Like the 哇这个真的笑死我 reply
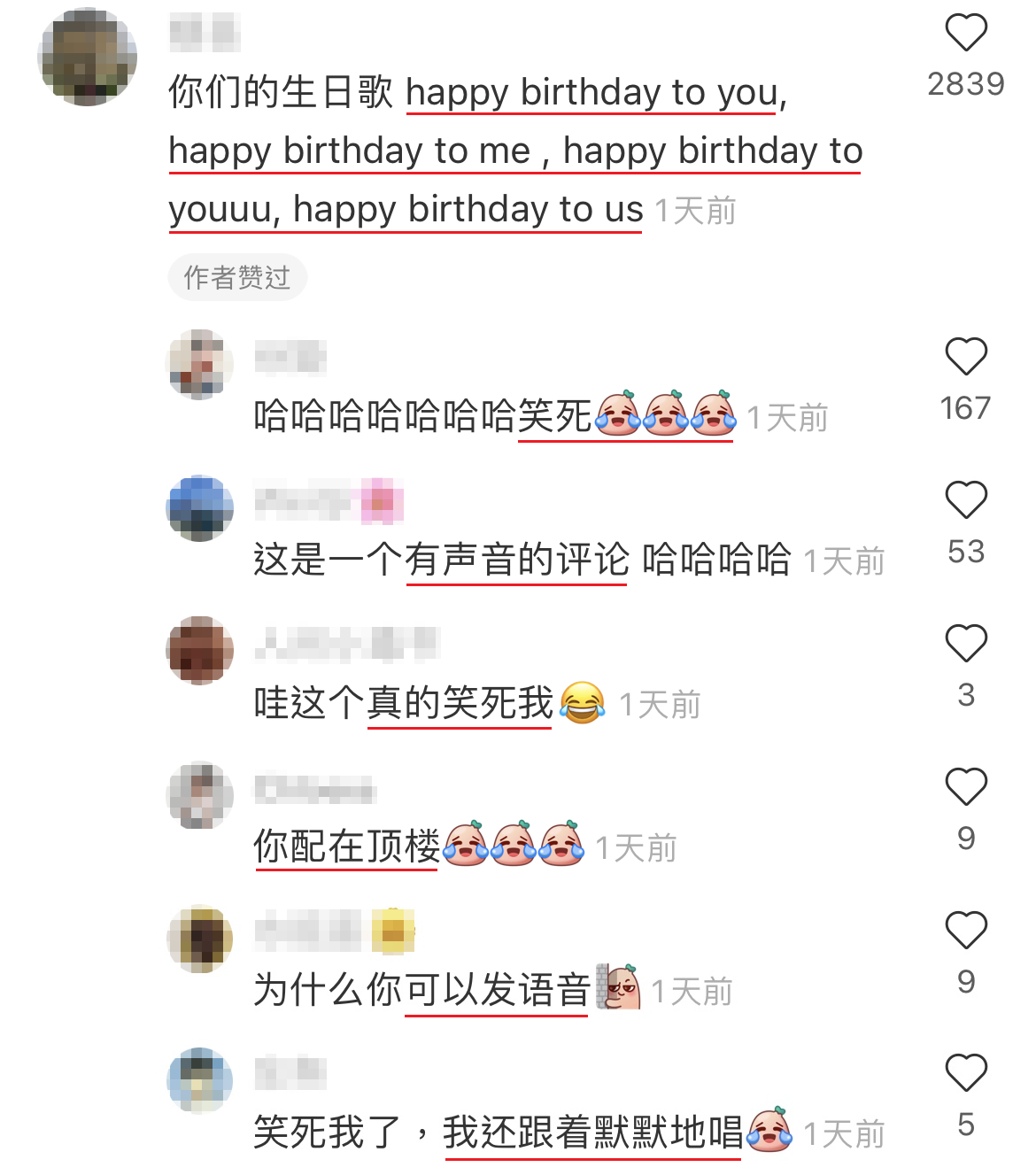 pyautogui.click(x=965, y=644)
